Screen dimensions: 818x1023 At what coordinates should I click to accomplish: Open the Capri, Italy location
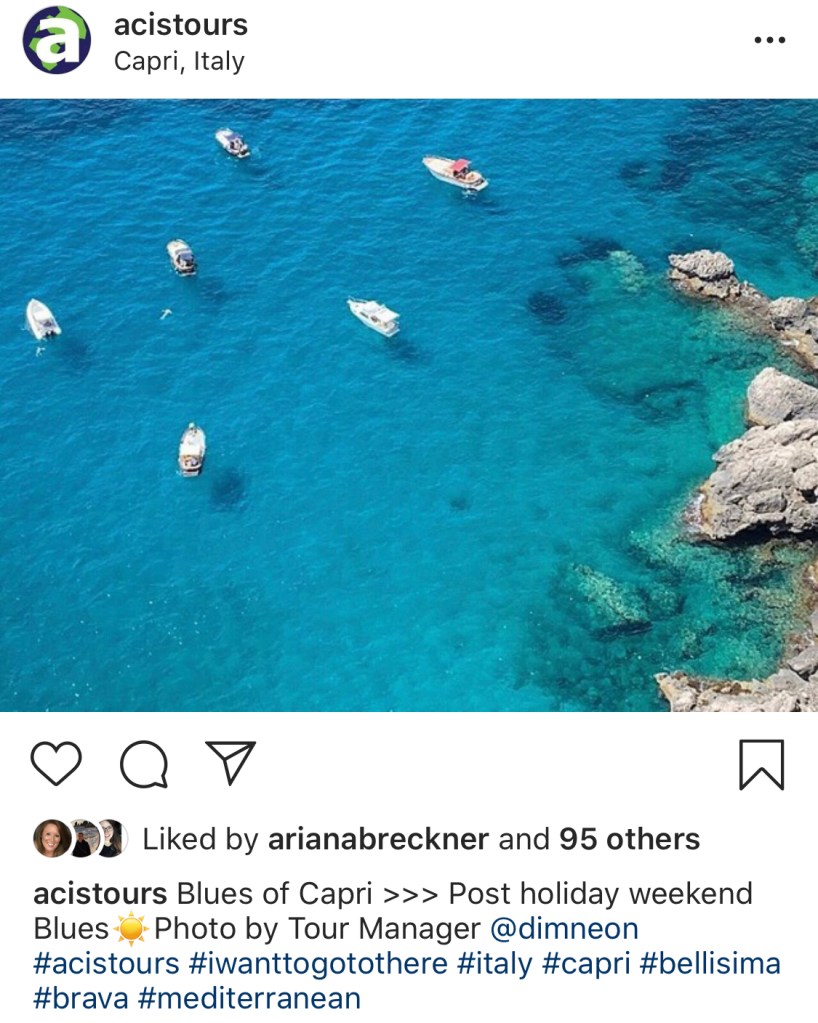[x=179, y=61]
